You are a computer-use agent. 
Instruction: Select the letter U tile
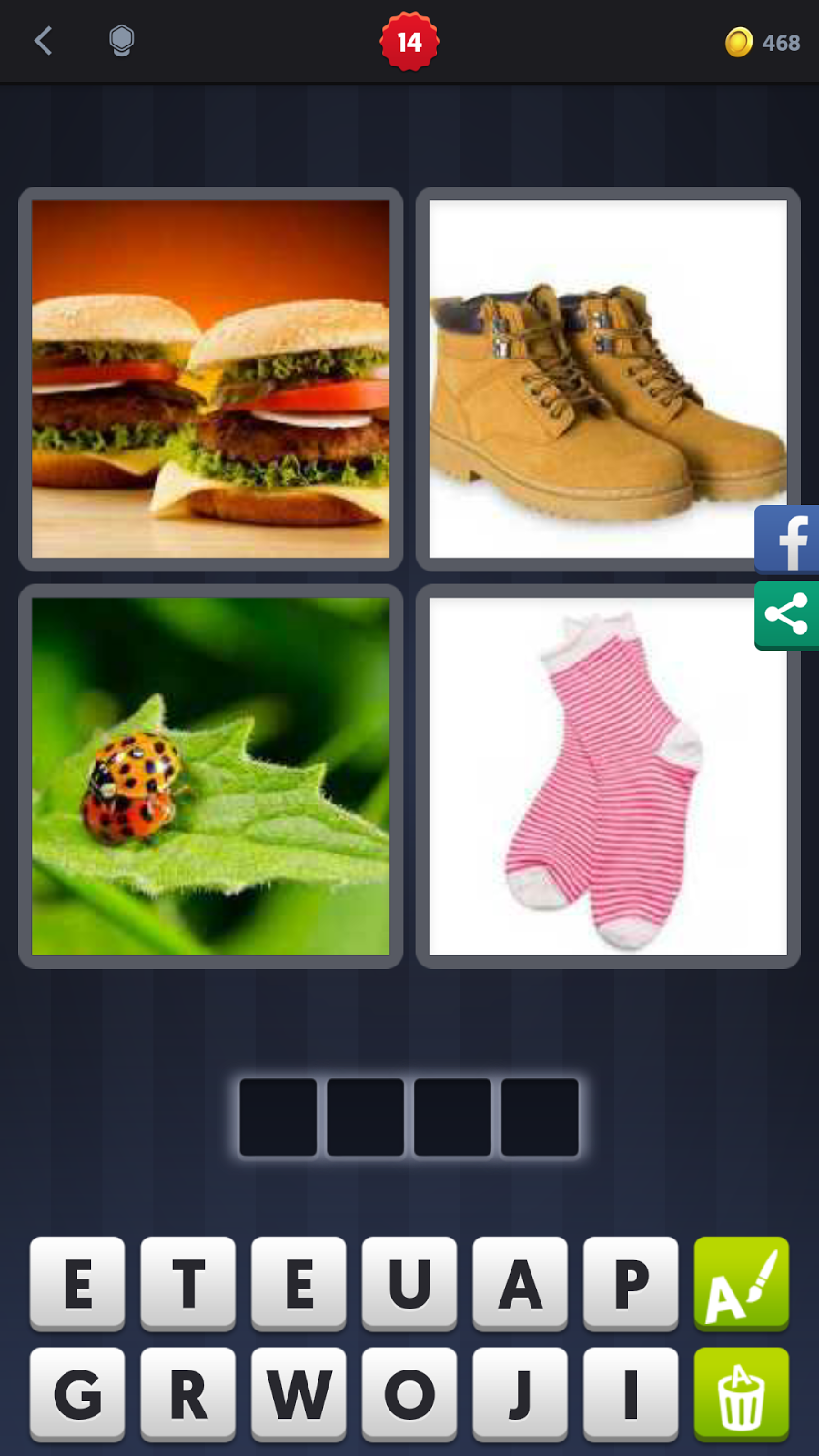[409, 1283]
